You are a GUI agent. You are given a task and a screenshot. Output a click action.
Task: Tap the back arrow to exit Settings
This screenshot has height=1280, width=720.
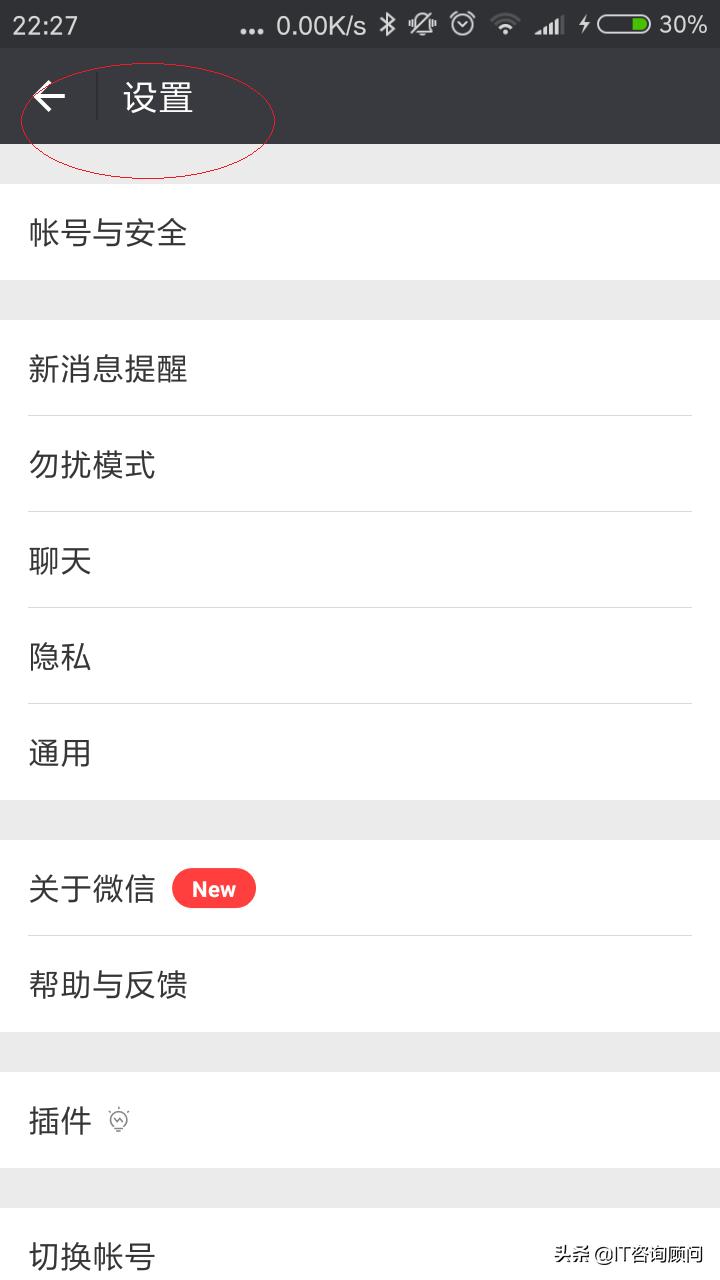coord(50,96)
